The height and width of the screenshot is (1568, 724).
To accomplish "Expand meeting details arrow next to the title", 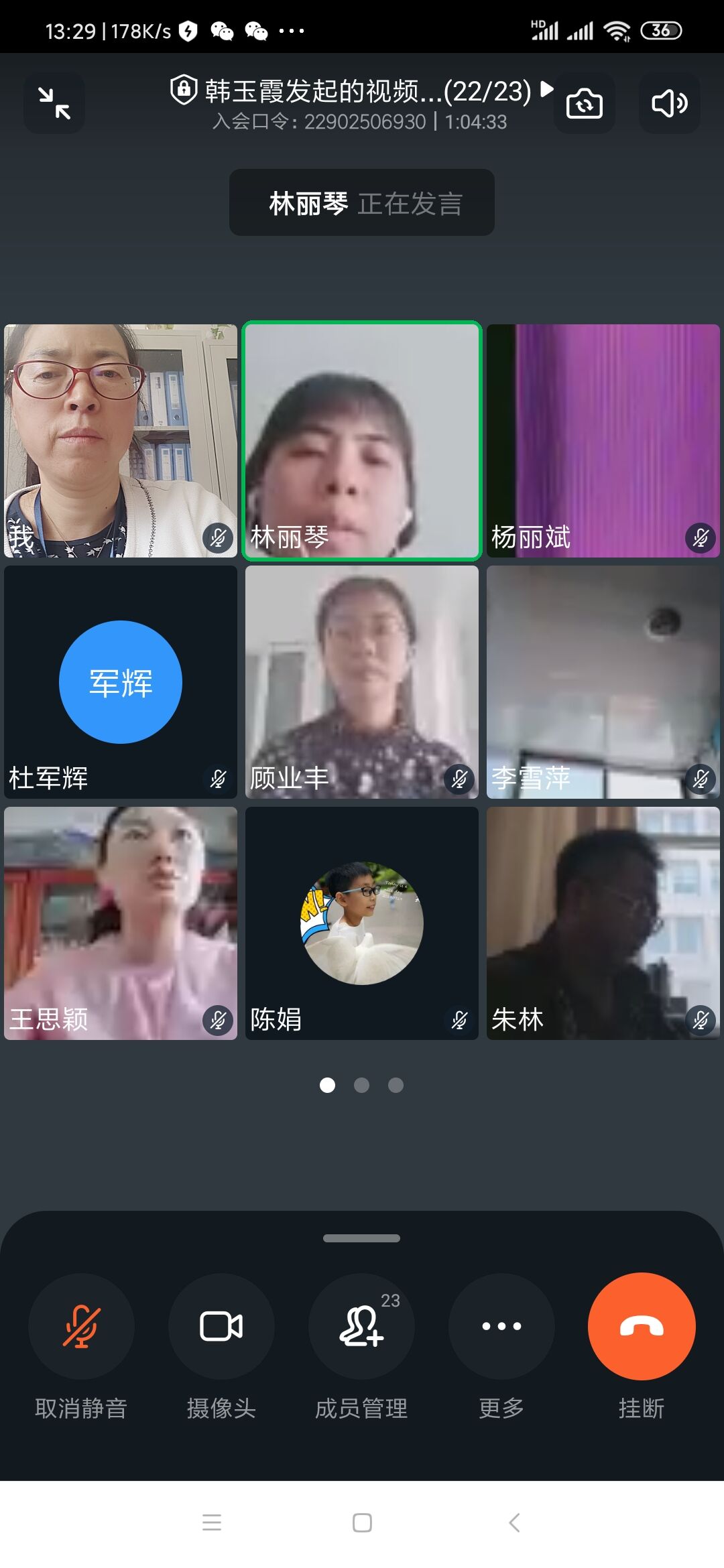I will [x=546, y=88].
